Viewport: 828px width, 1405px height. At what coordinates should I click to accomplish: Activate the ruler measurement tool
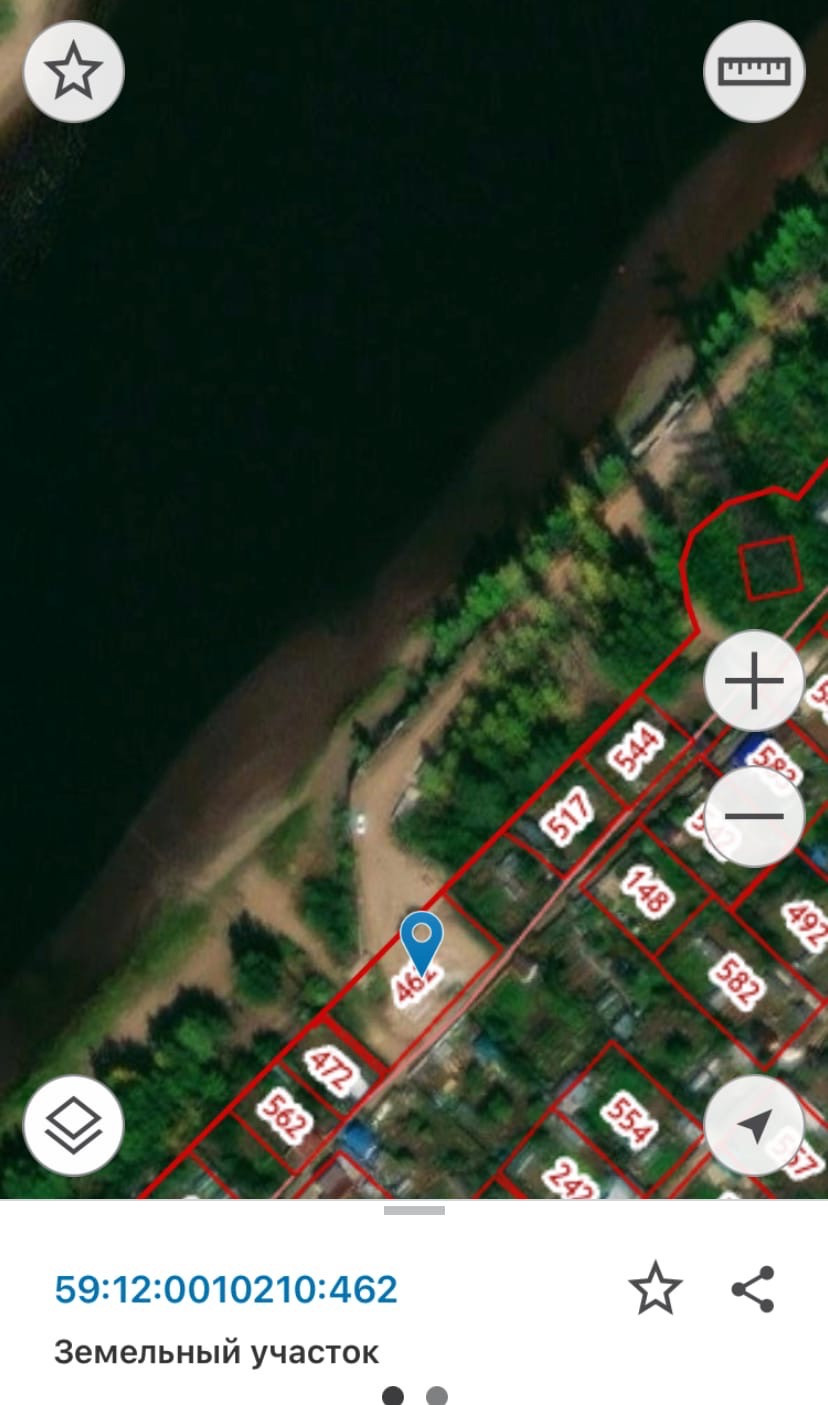coord(754,72)
